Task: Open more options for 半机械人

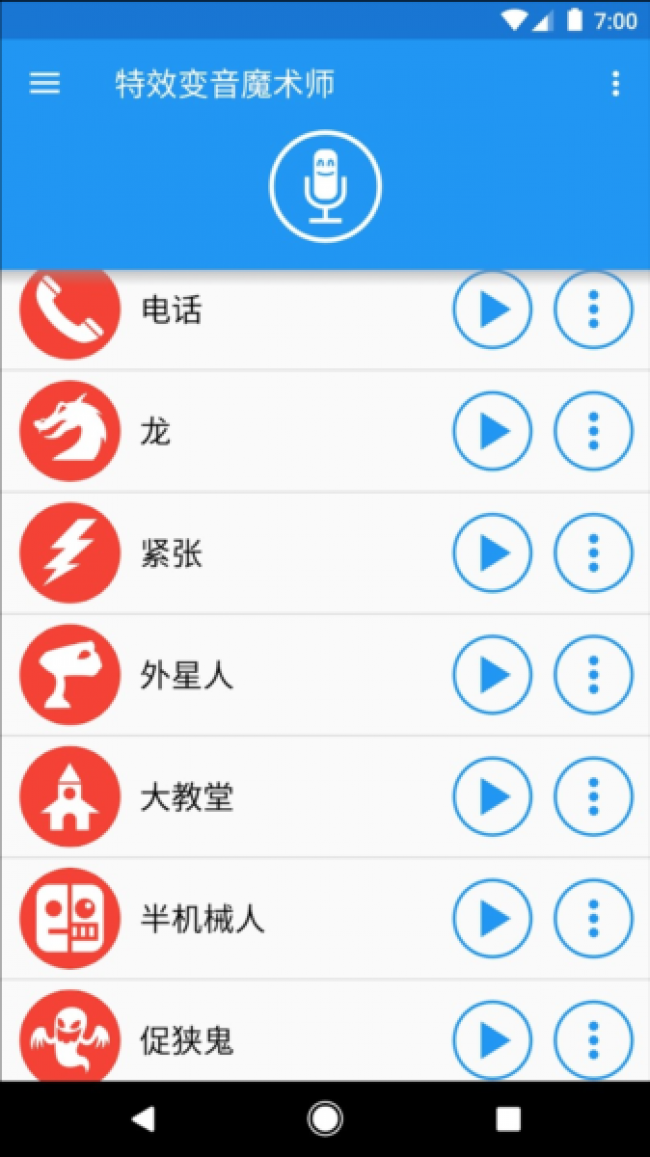Action: pos(593,918)
